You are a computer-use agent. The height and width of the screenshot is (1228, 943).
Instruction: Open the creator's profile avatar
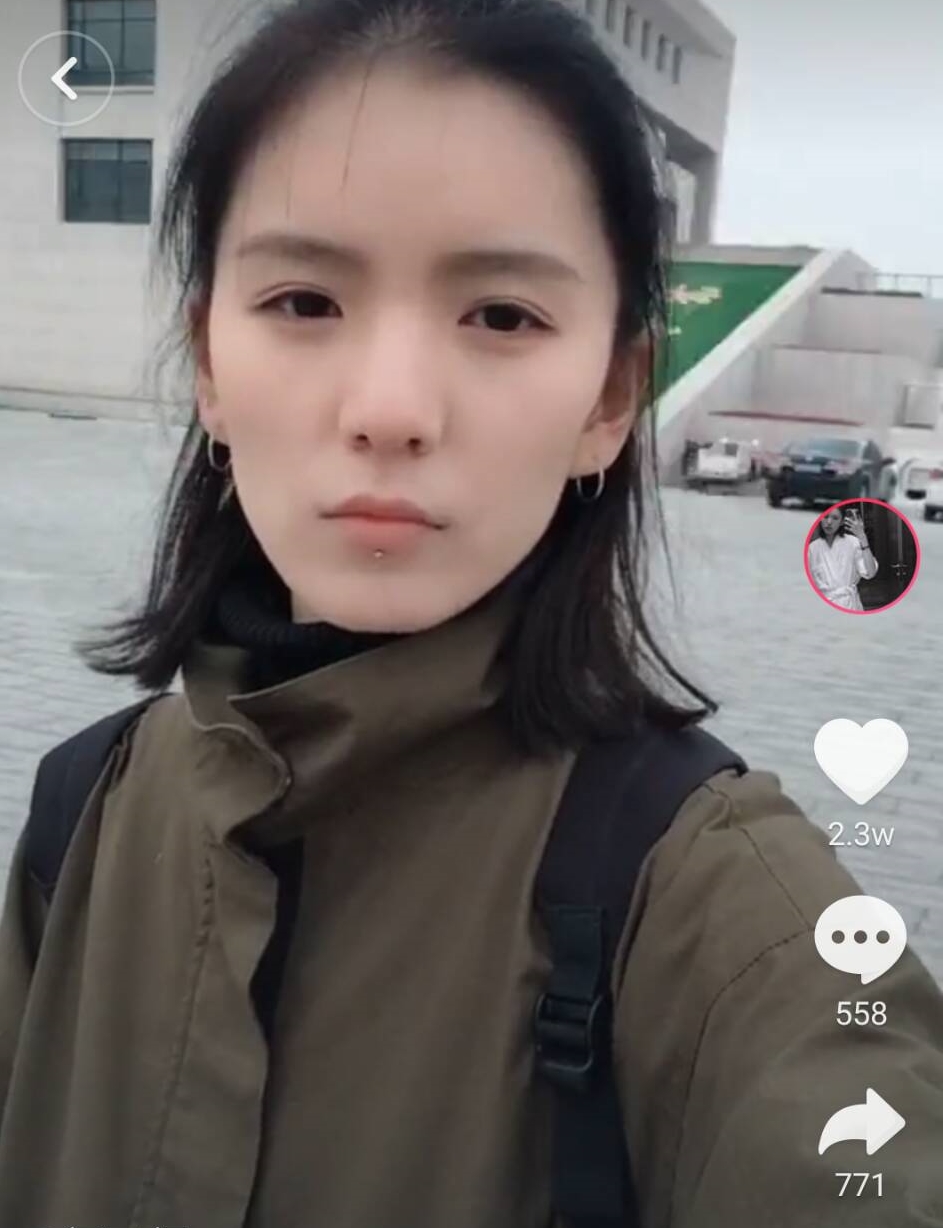(x=860, y=555)
